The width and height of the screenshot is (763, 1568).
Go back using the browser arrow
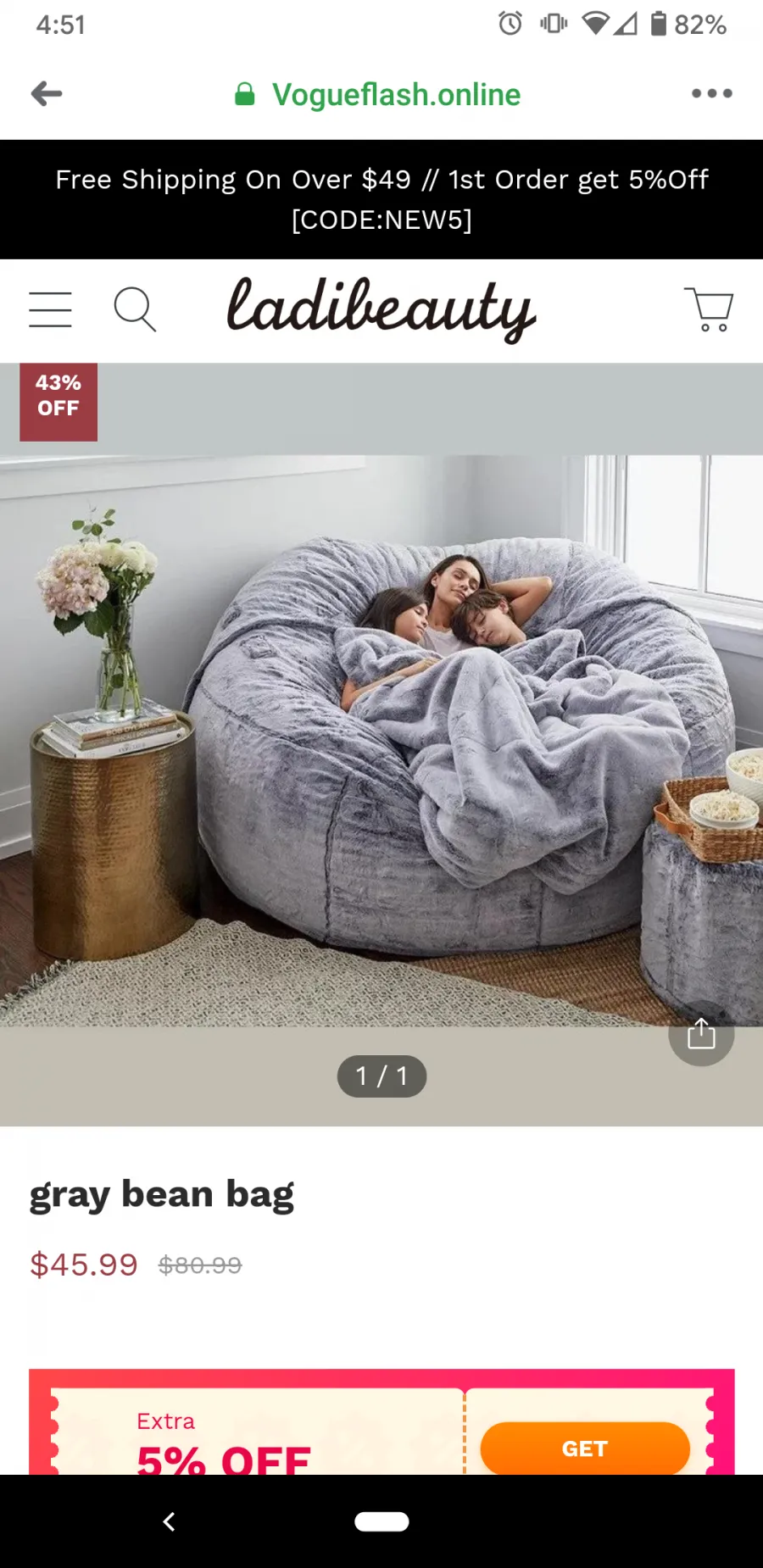click(x=47, y=93)
